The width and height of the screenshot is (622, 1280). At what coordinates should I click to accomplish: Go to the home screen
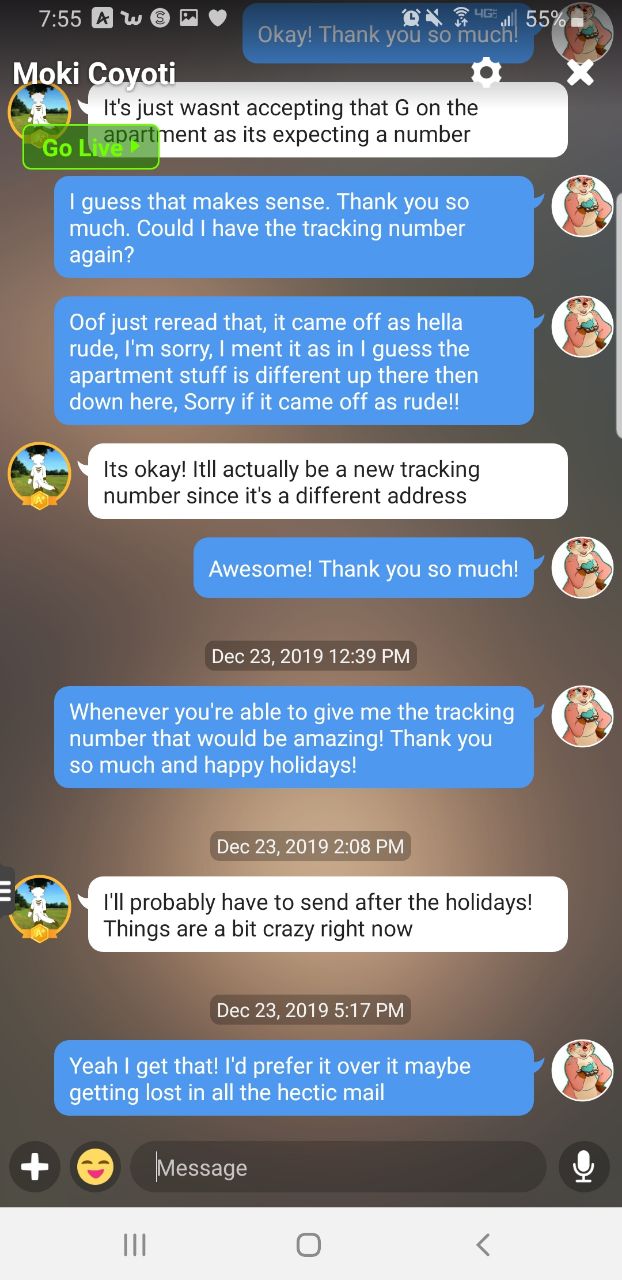pos(309,1244)
